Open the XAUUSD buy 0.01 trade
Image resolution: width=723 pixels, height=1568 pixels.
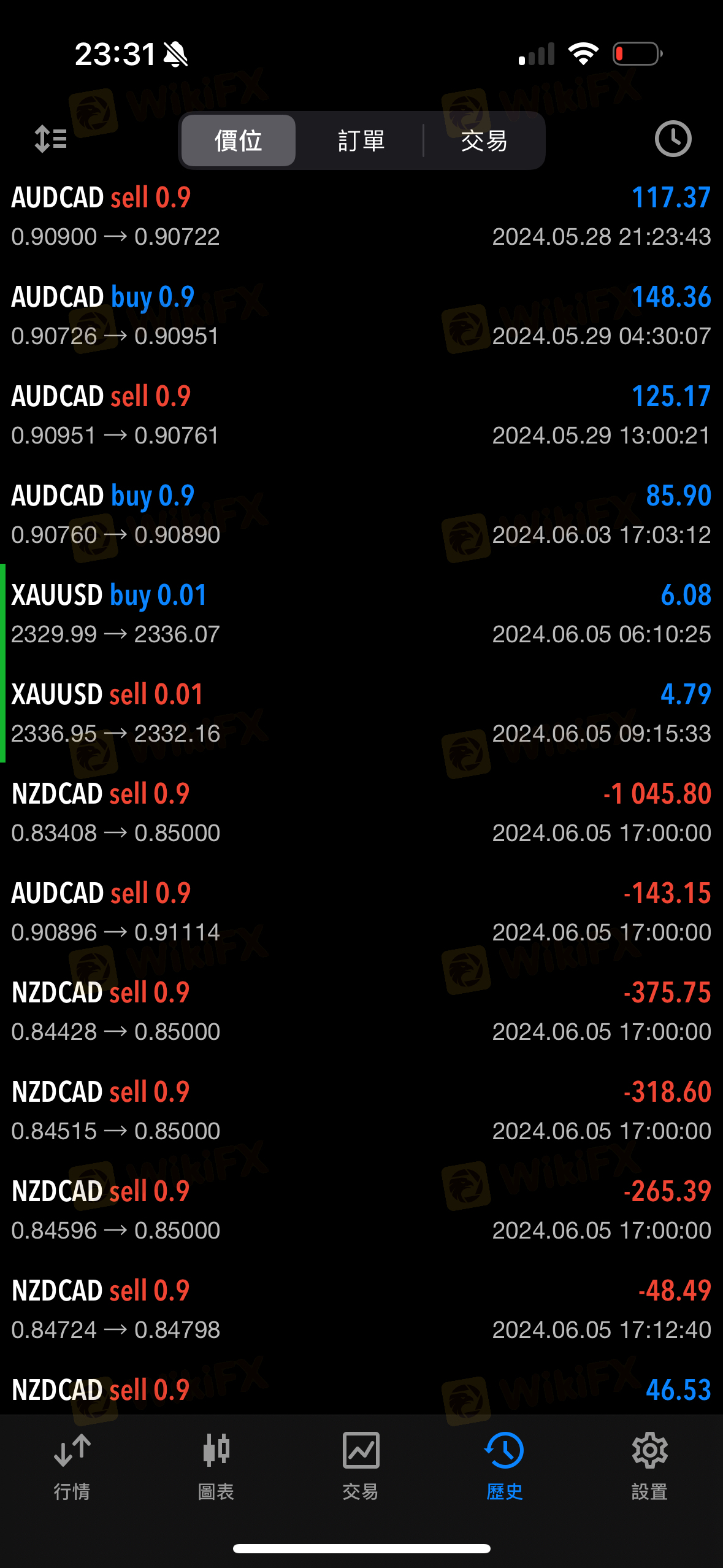click(361, 613)
